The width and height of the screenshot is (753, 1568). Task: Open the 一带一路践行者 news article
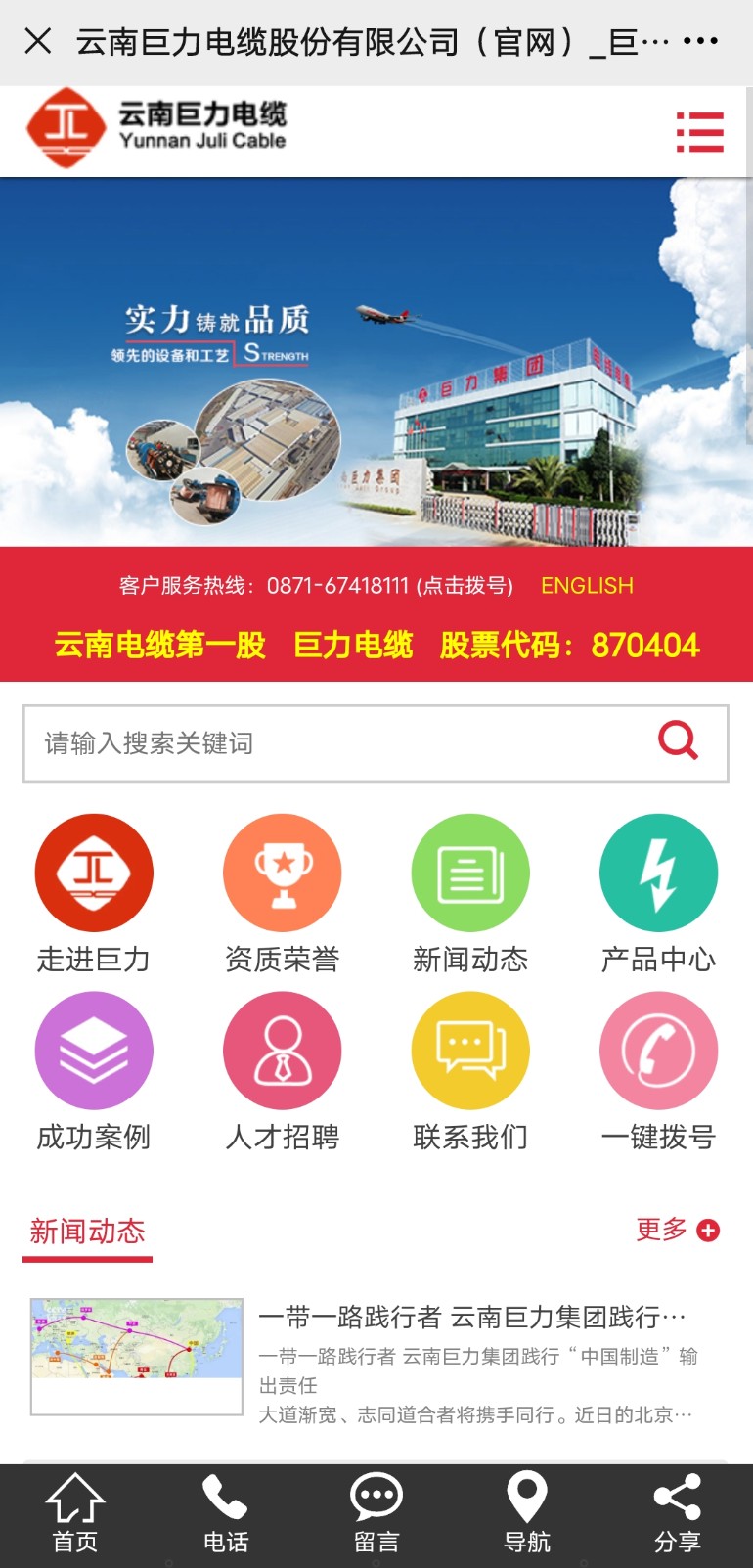(x=472, y=1318)
